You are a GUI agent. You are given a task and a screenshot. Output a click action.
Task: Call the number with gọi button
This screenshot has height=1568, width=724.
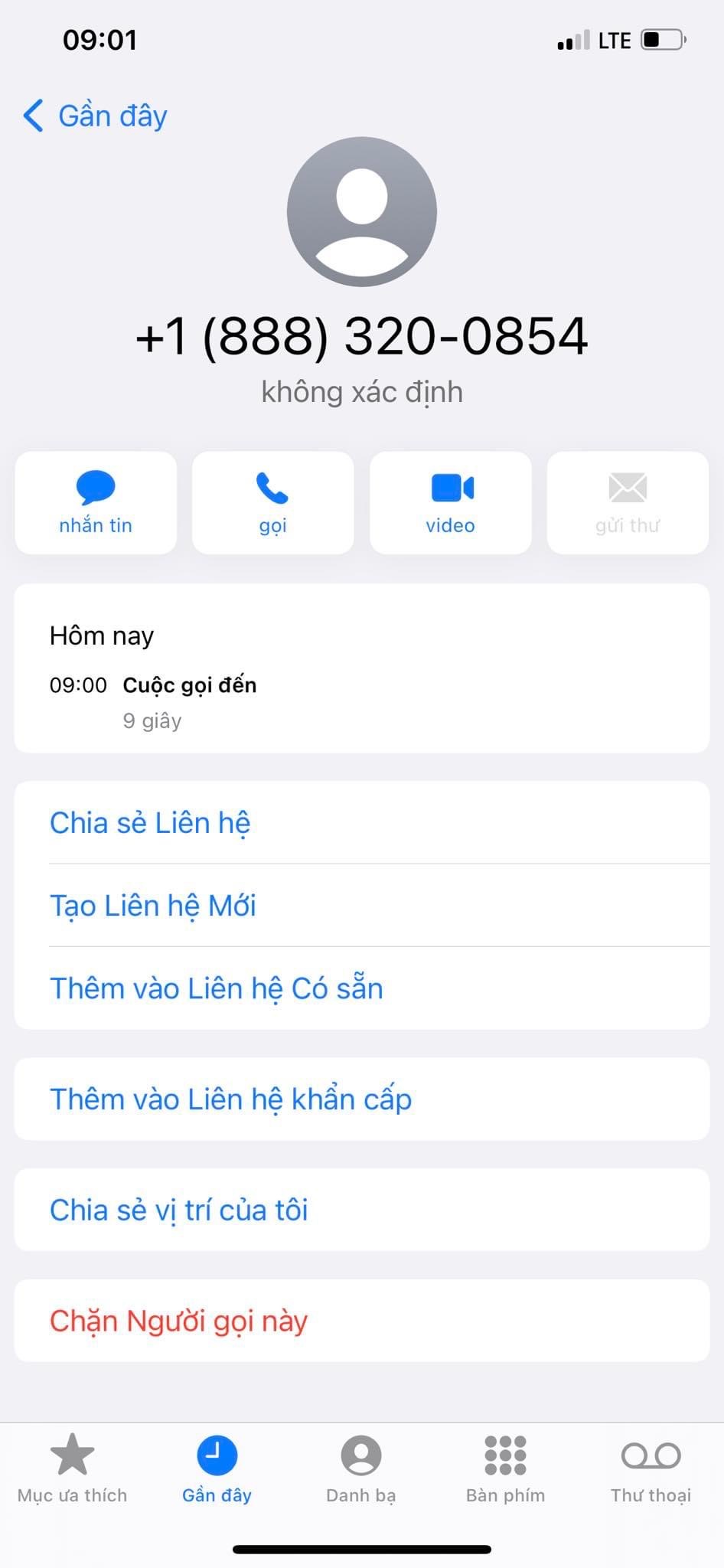[272, 502]
